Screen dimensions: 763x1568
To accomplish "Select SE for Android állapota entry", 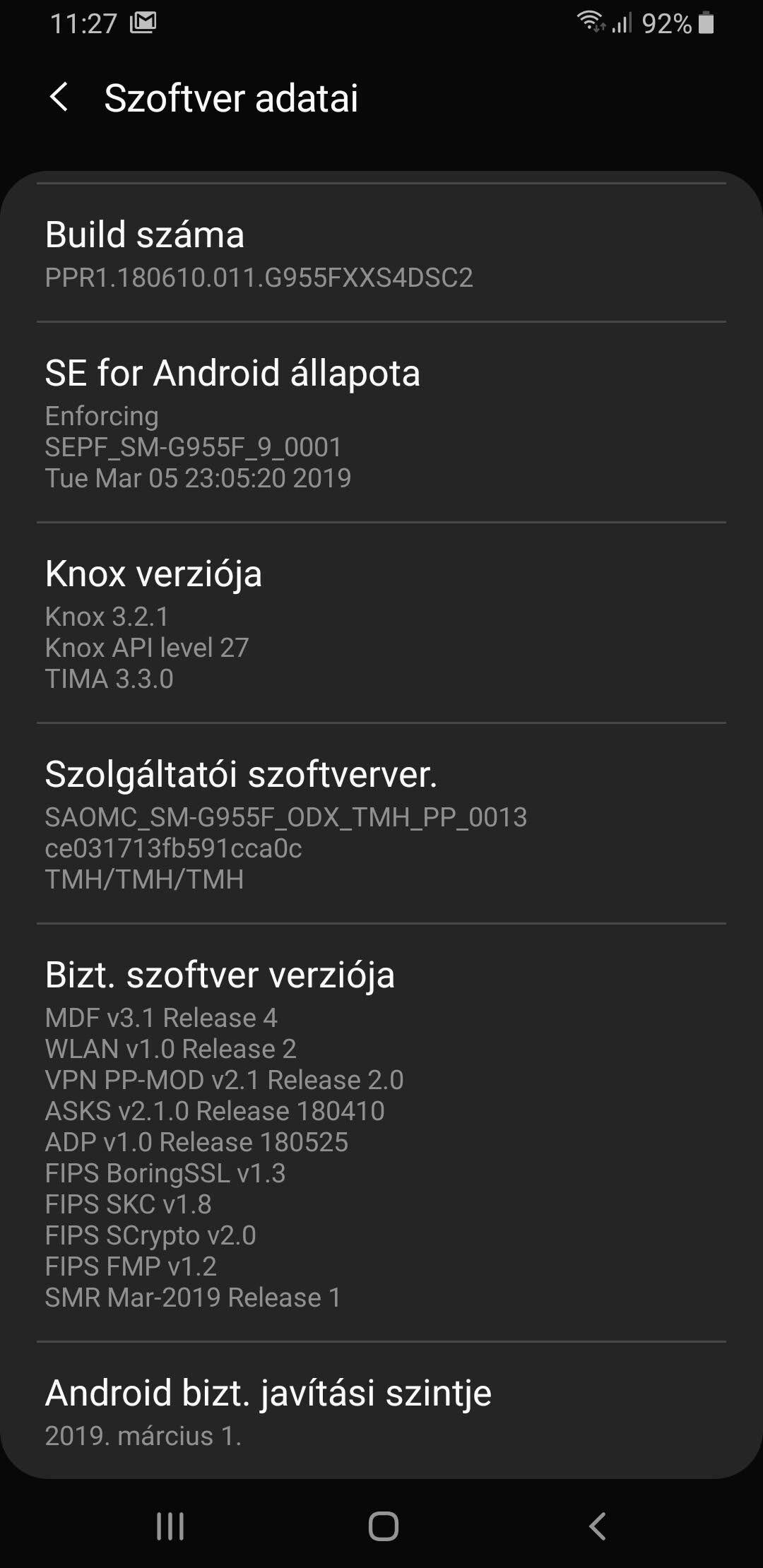I will (x=381, y=422).
